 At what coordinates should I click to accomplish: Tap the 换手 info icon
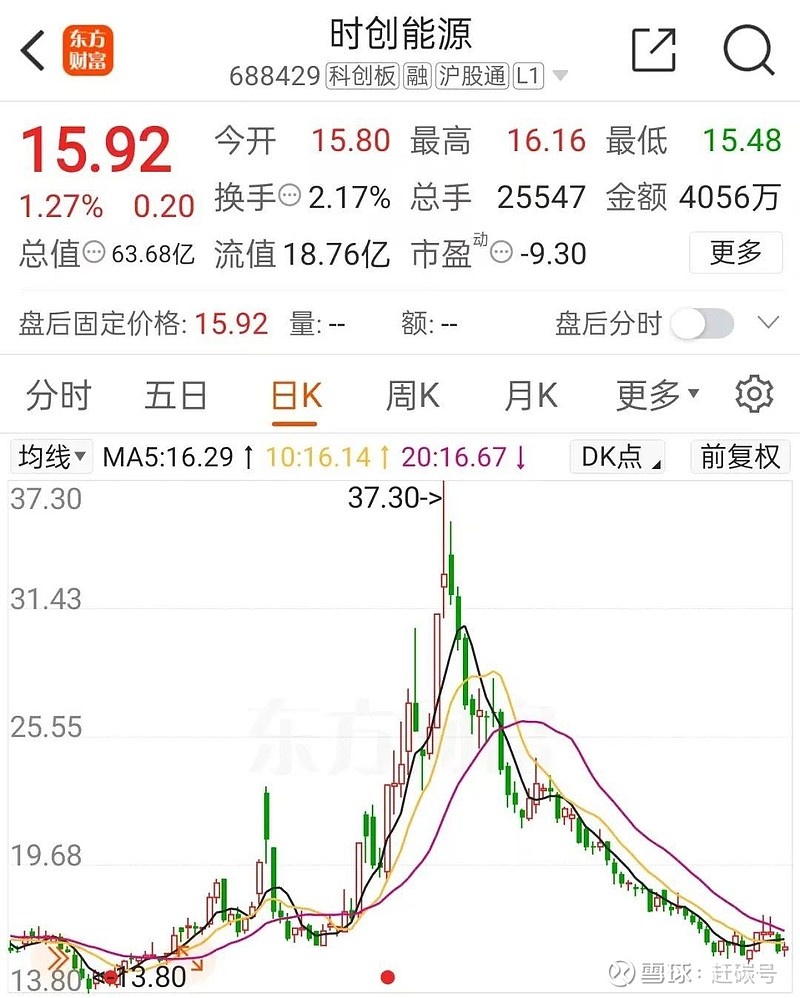coord(290,197)
